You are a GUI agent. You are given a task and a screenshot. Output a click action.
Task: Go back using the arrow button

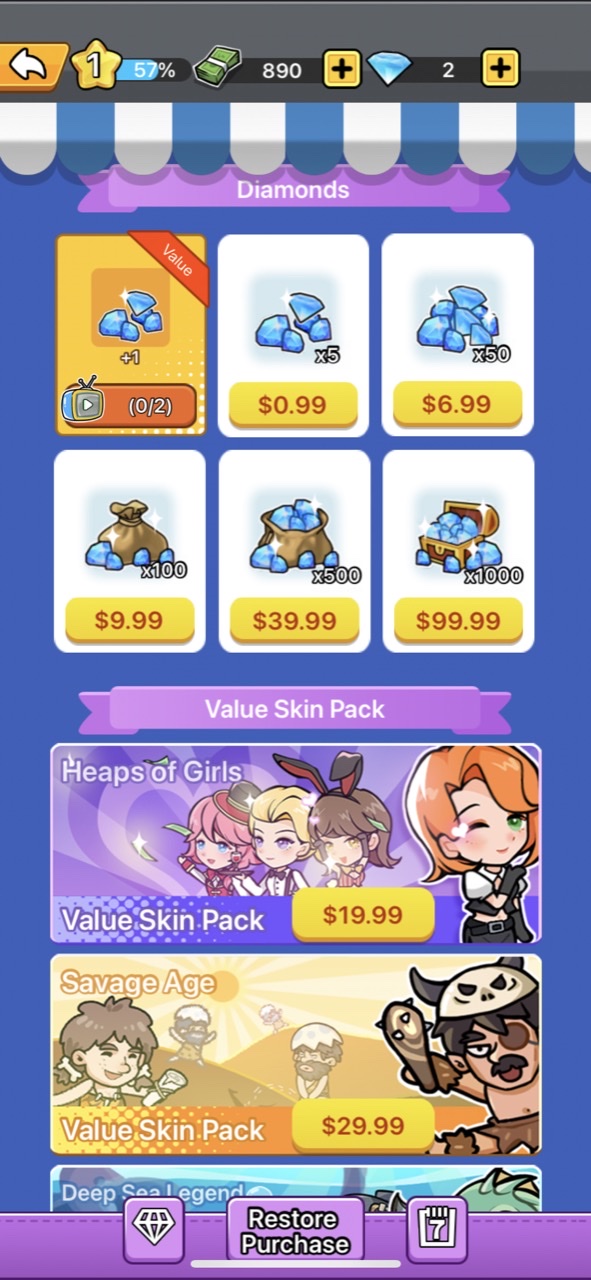pos(30,67)
